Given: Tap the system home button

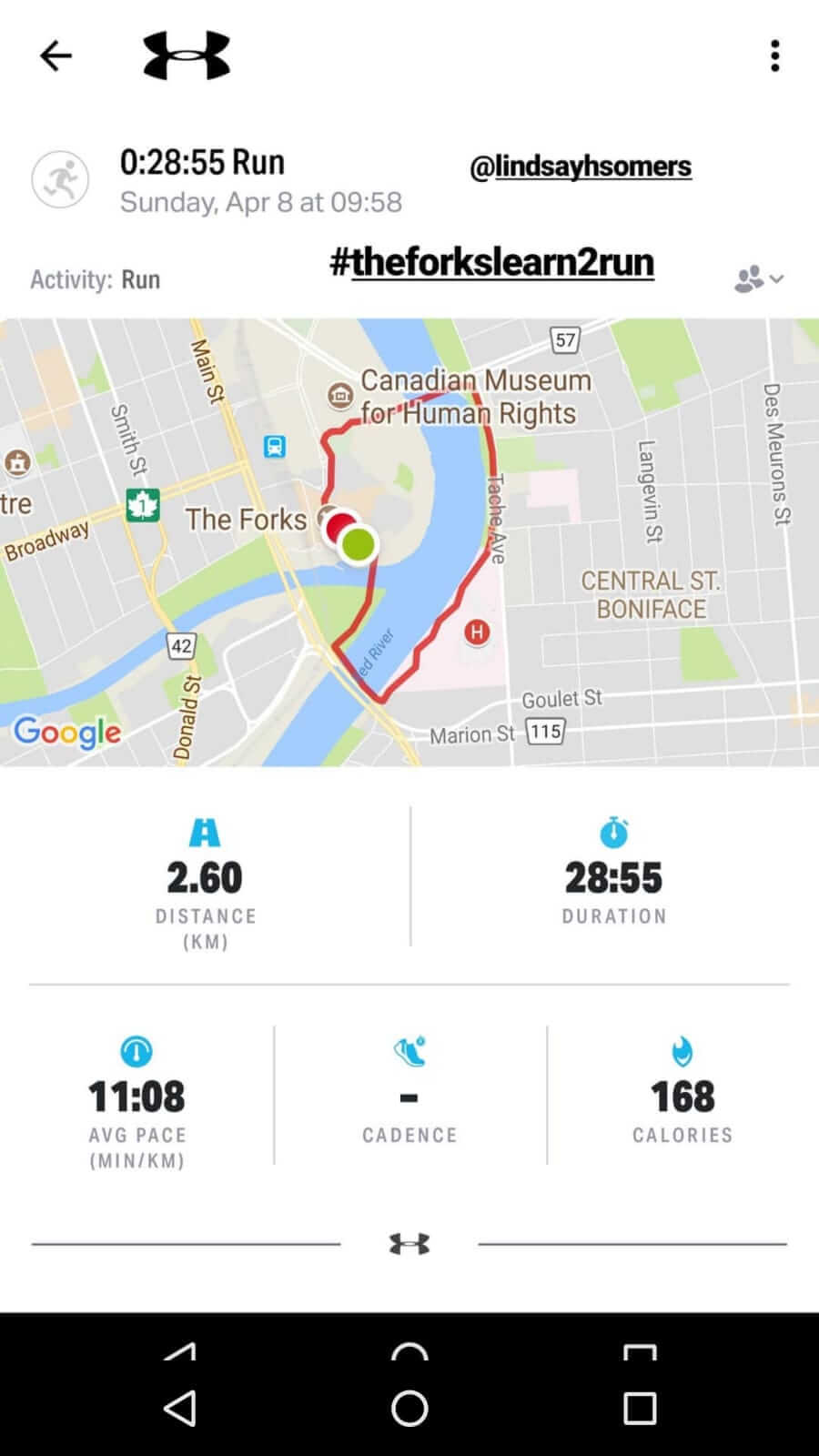Looking at the screenshot, I should click(409, 1408).
